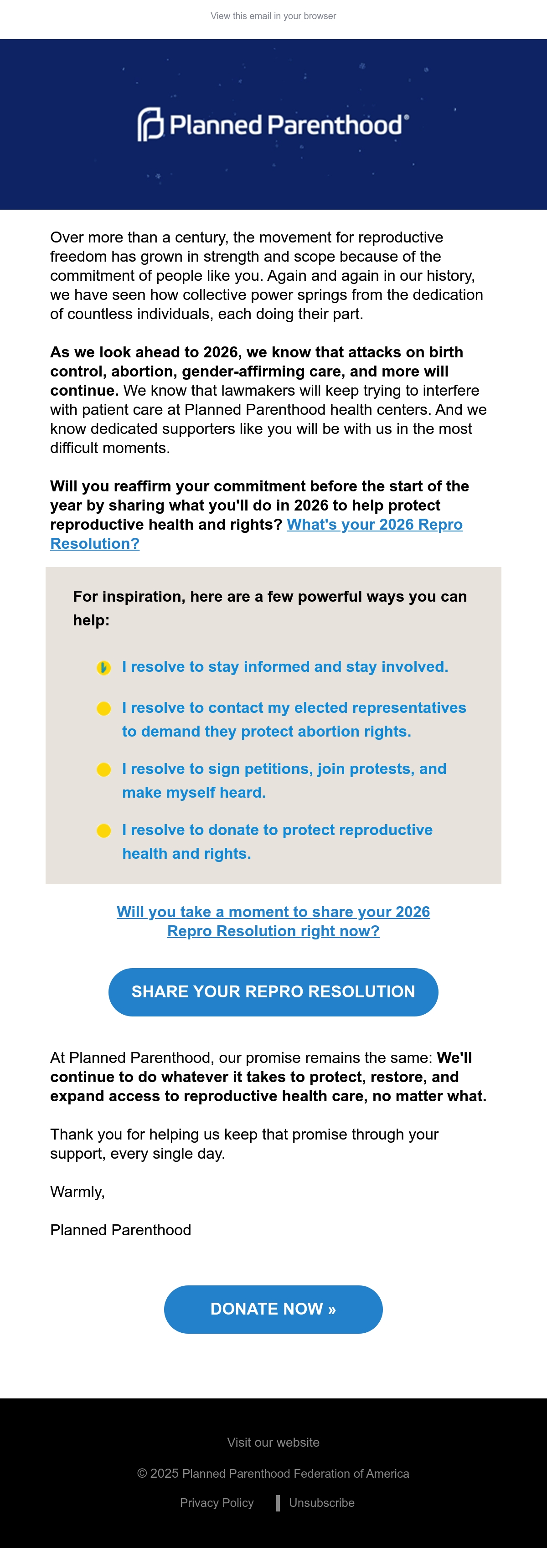Follow the 'Will you take a moment to share' link
This screenshot has height=1568, width=547.
[x=273, y=922]
